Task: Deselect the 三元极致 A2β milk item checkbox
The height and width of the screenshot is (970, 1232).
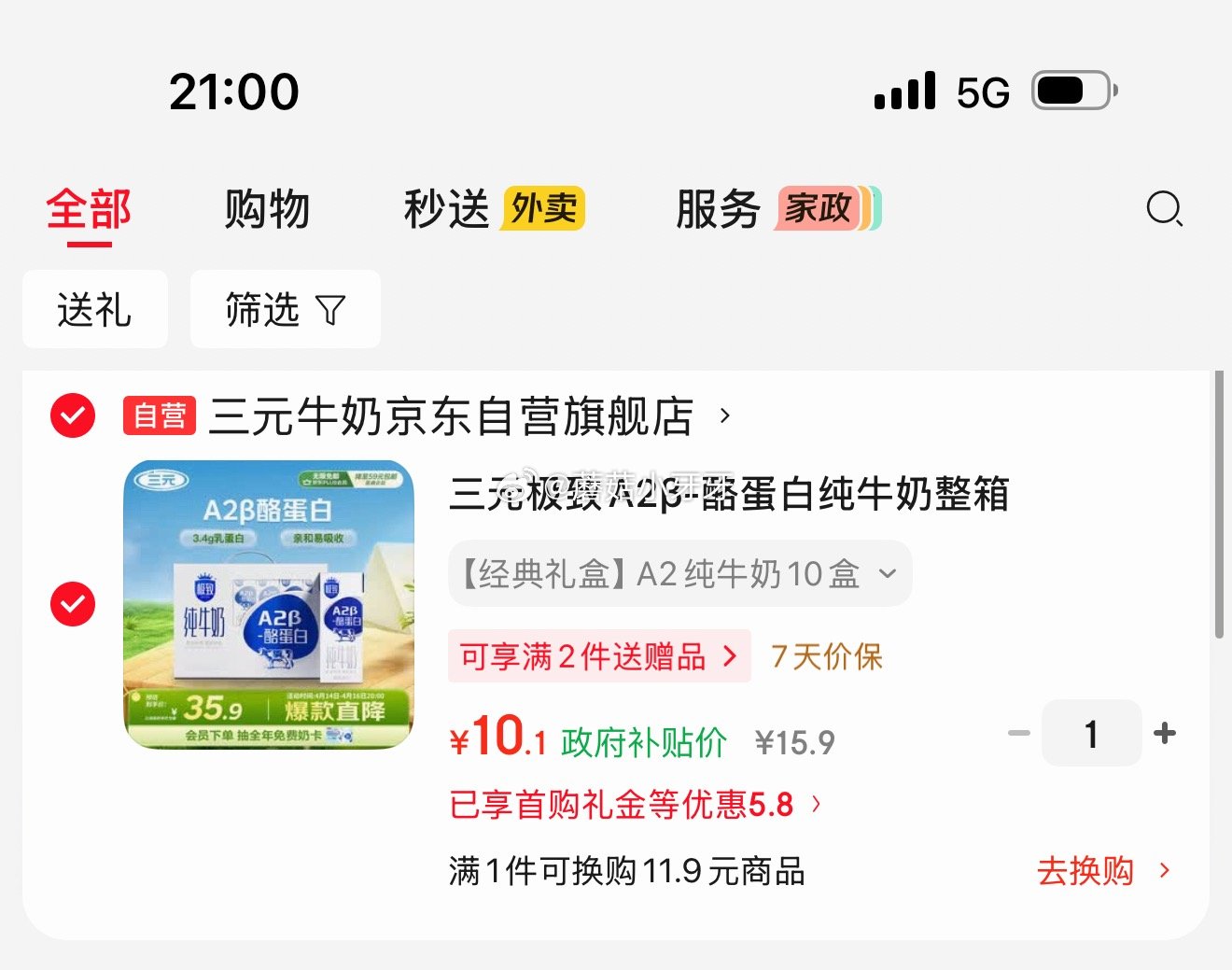Action: 73,604
